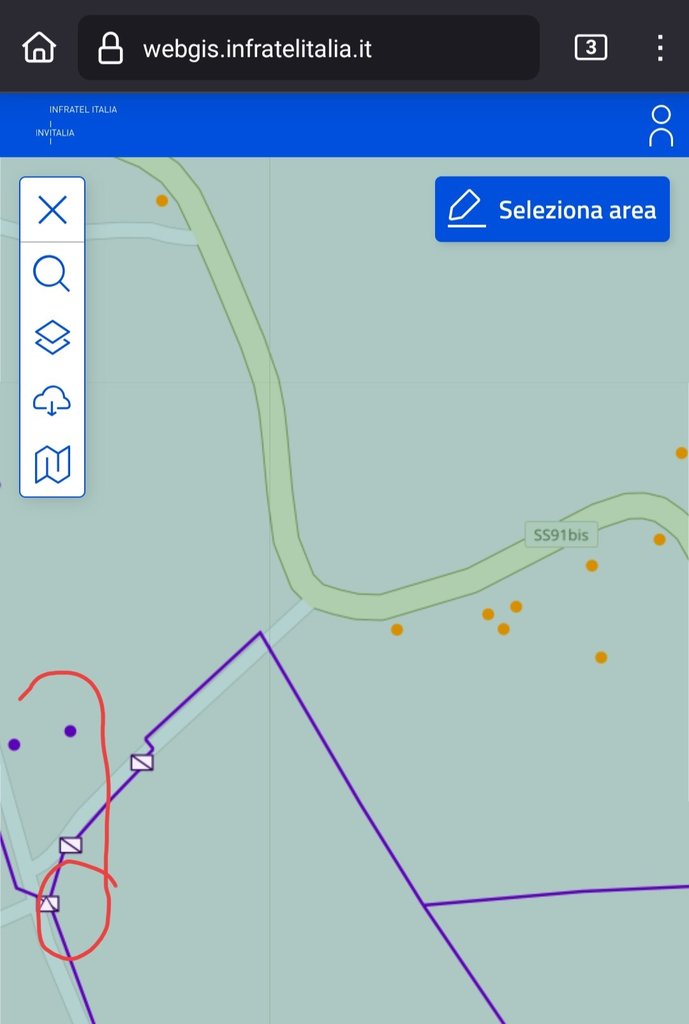Open the browser home page
This screenshot has height=1024, width=689.
point(39,47)
